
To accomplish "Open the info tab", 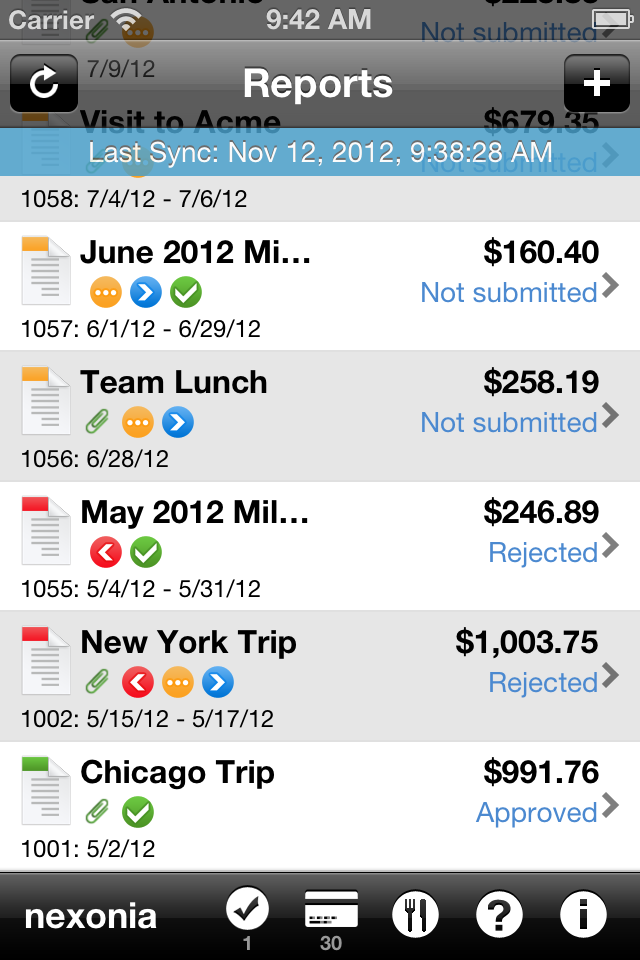I will coord(583,915).
